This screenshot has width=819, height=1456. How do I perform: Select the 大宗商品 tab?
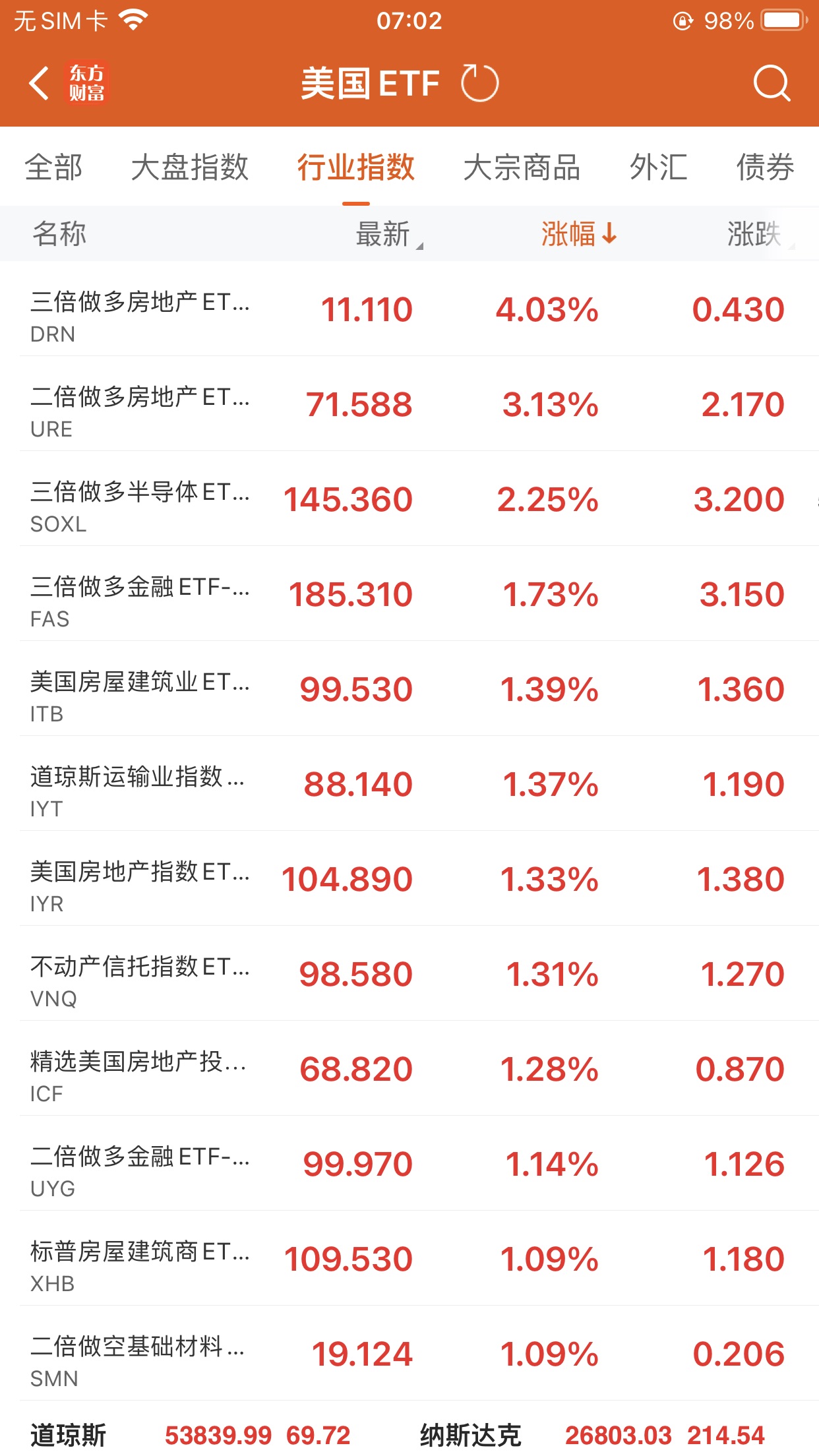click(x=522, y=167)
